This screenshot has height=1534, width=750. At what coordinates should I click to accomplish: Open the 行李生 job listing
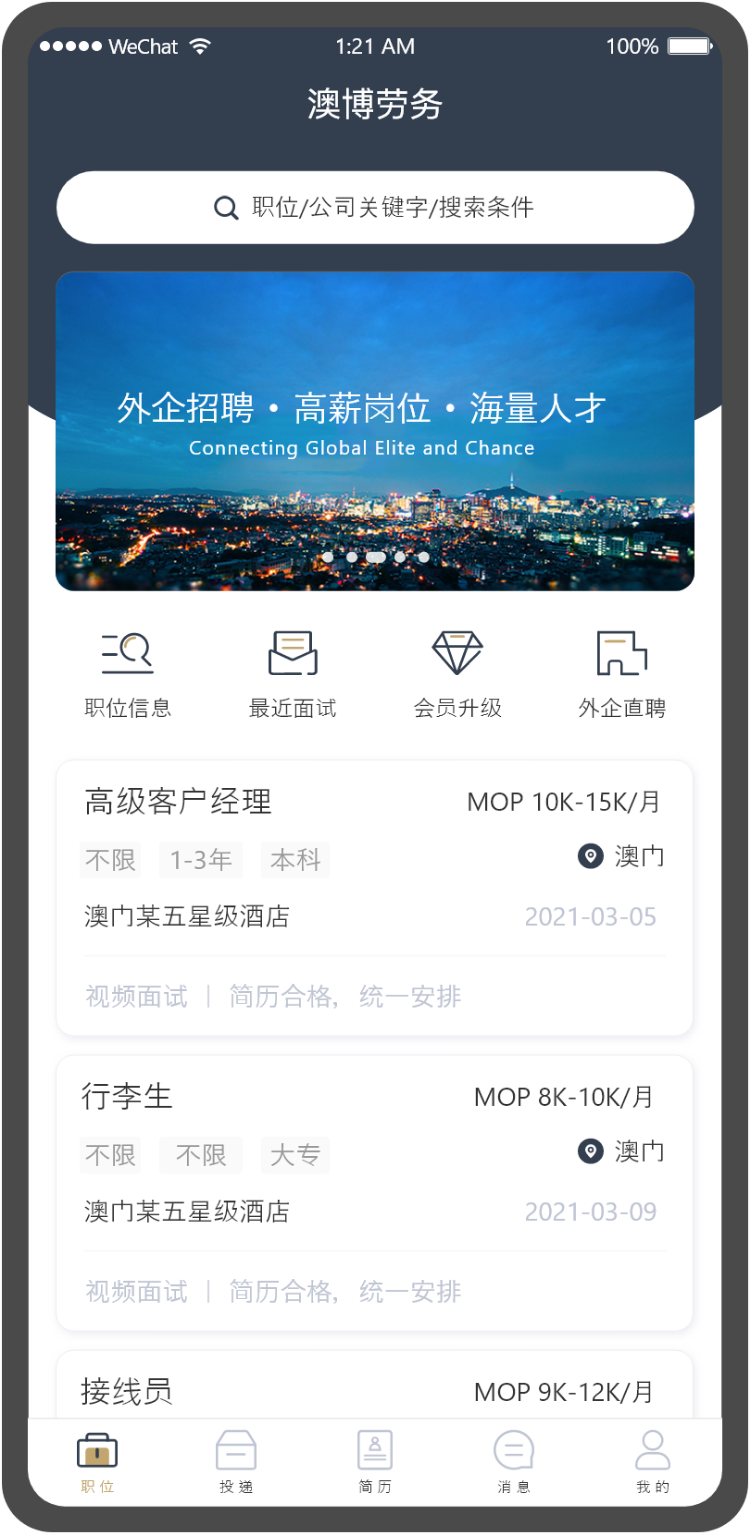tap(128, 1096)
